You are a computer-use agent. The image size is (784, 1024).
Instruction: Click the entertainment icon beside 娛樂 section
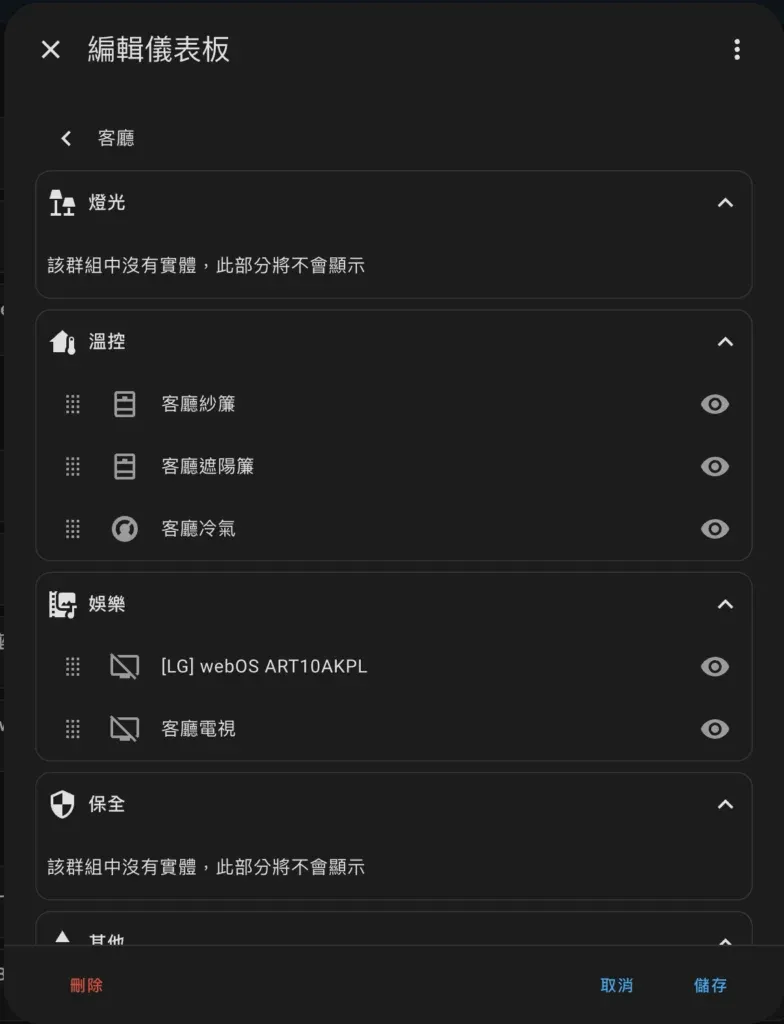(x=62, y=604)
